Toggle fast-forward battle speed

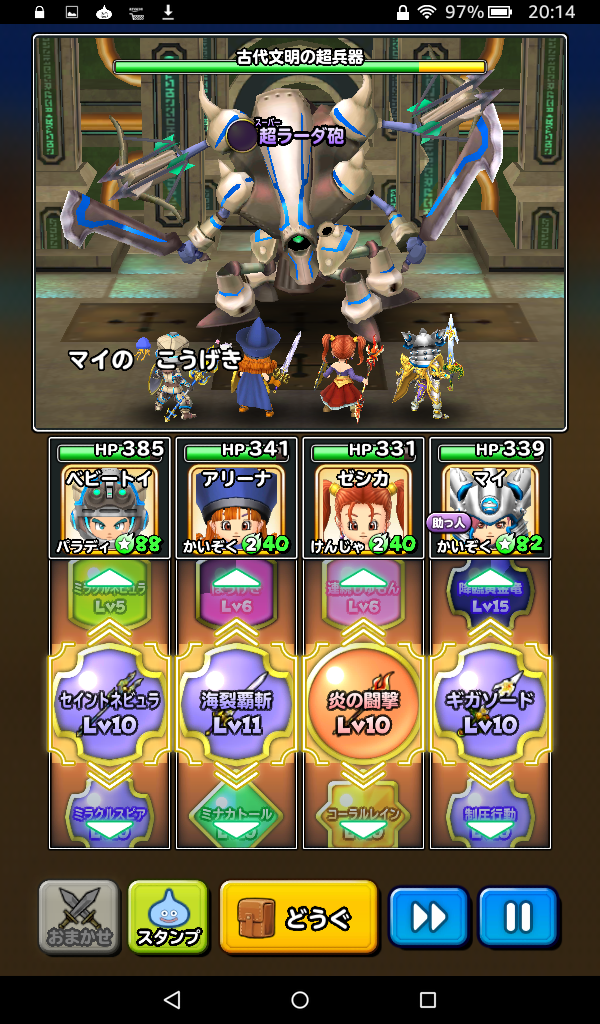[x=428, y=917]
